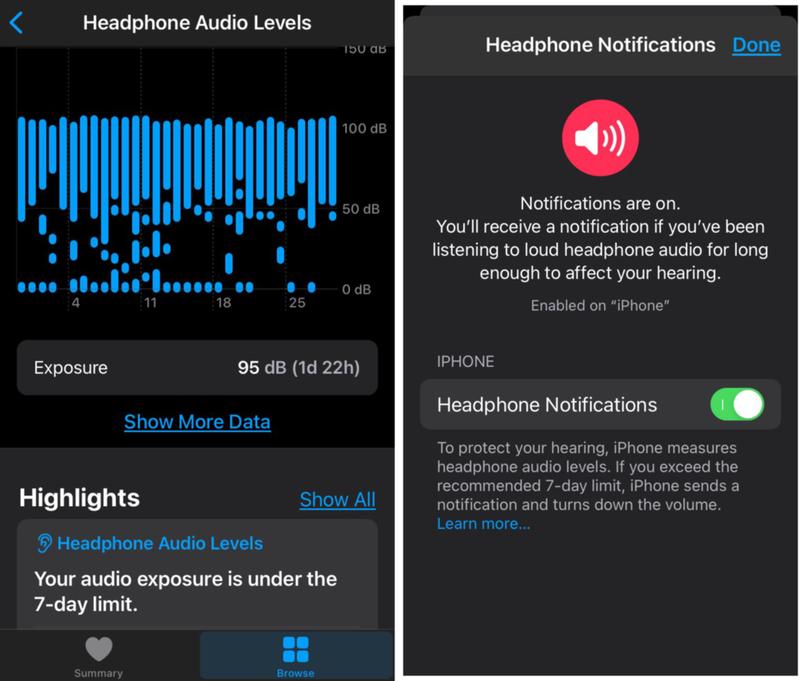Go back from Headphone Audio Levels
Viewport: 800px width, 681px height.
click(x=17, y=22)
